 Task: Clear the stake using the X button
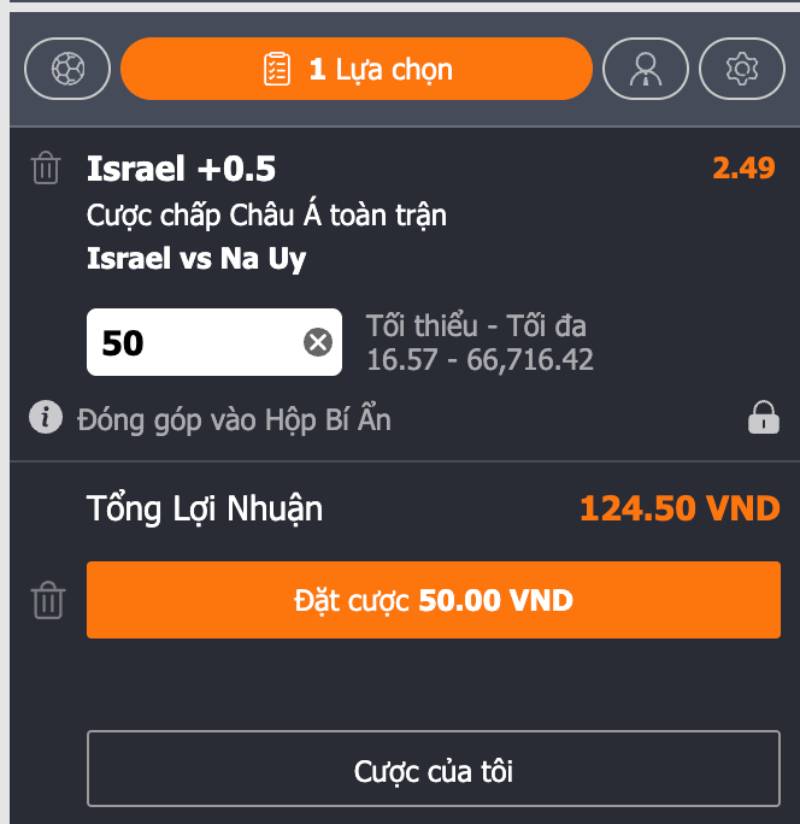click(x=317, y=340)
